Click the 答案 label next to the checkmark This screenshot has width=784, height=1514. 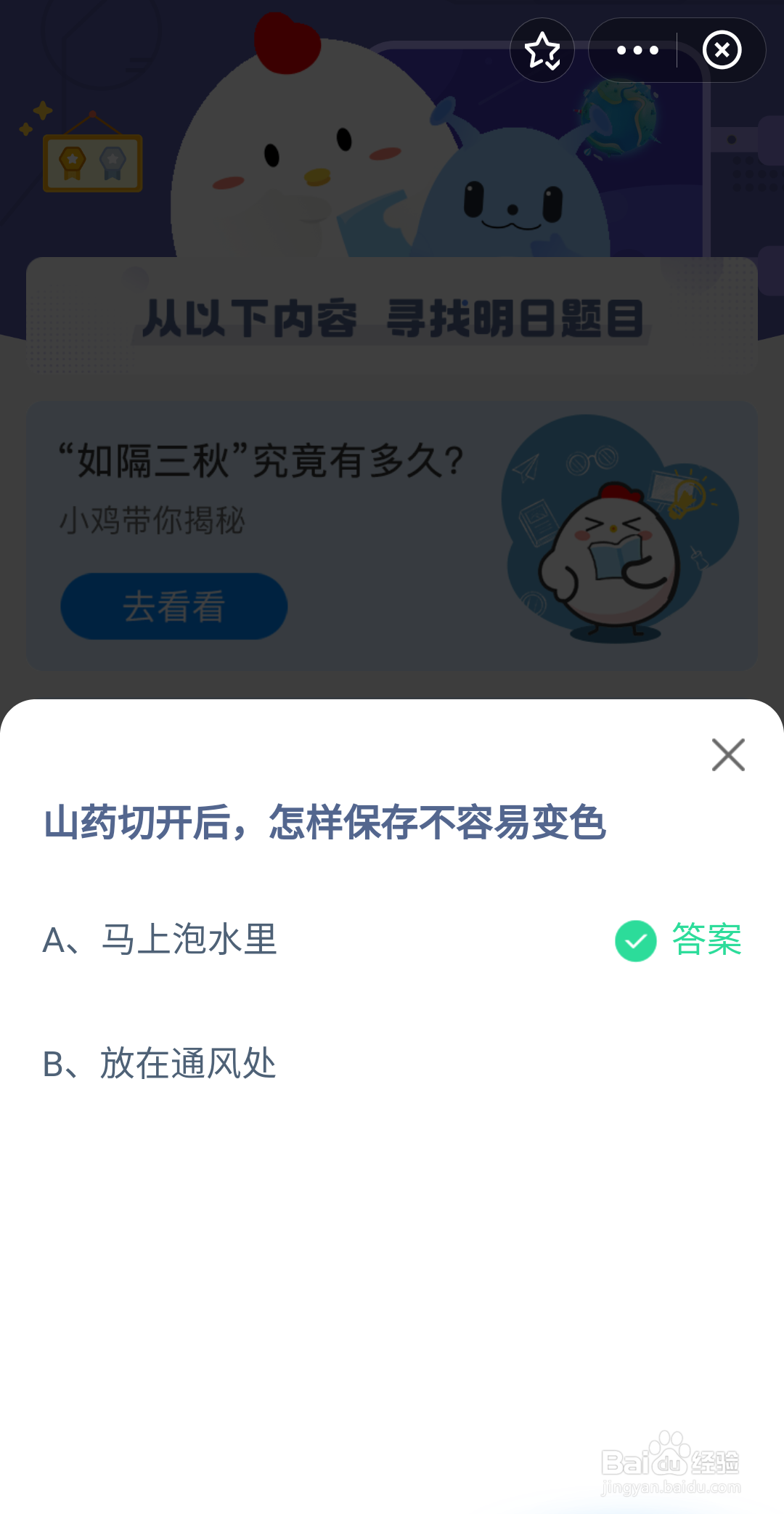pyautogui.click(x=705, y=940)
